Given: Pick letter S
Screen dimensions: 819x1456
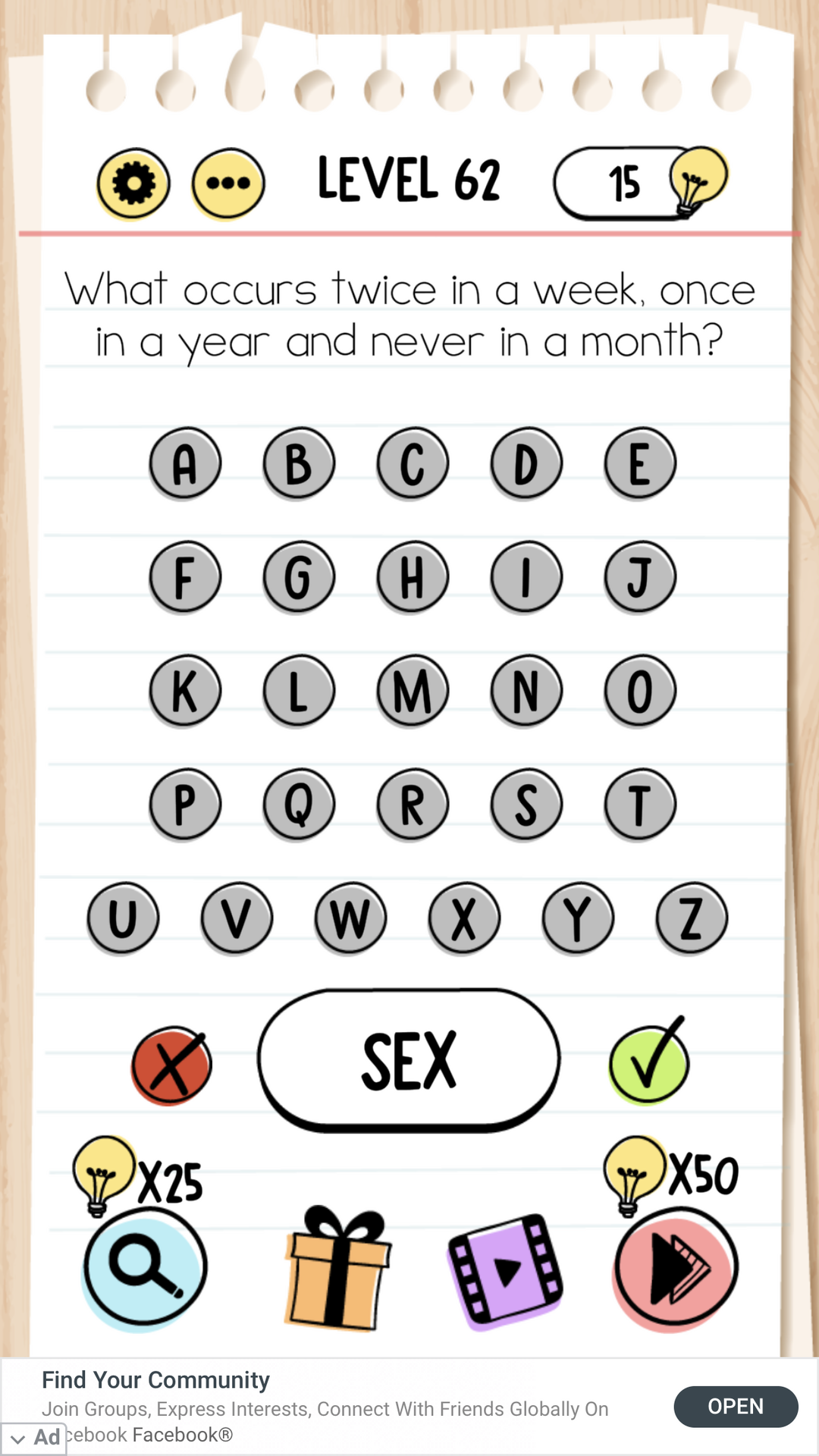Looking at the screenshot, I should tap(526, 805).
